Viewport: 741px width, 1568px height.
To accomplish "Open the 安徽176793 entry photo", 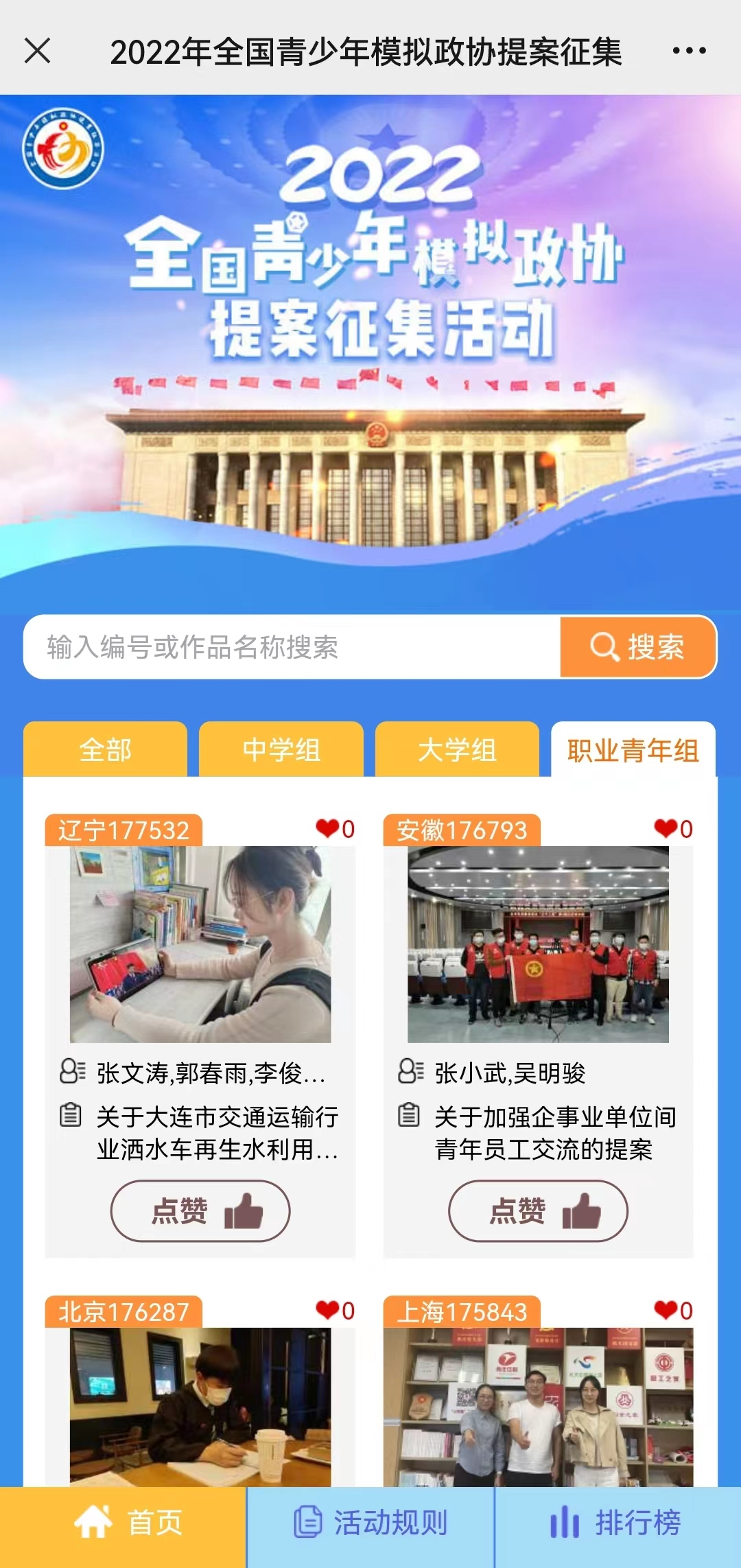I will [x=538, y=944].
